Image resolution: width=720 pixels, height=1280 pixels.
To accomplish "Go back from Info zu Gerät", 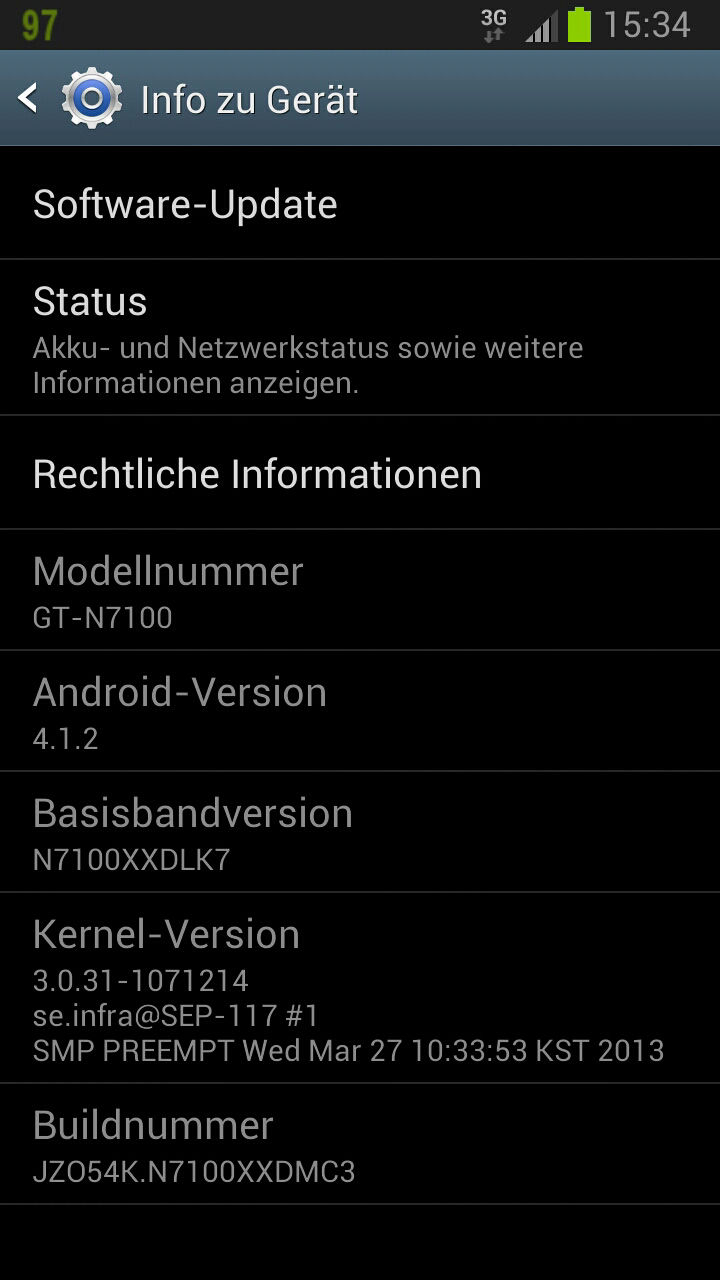I will pos(30,99).
